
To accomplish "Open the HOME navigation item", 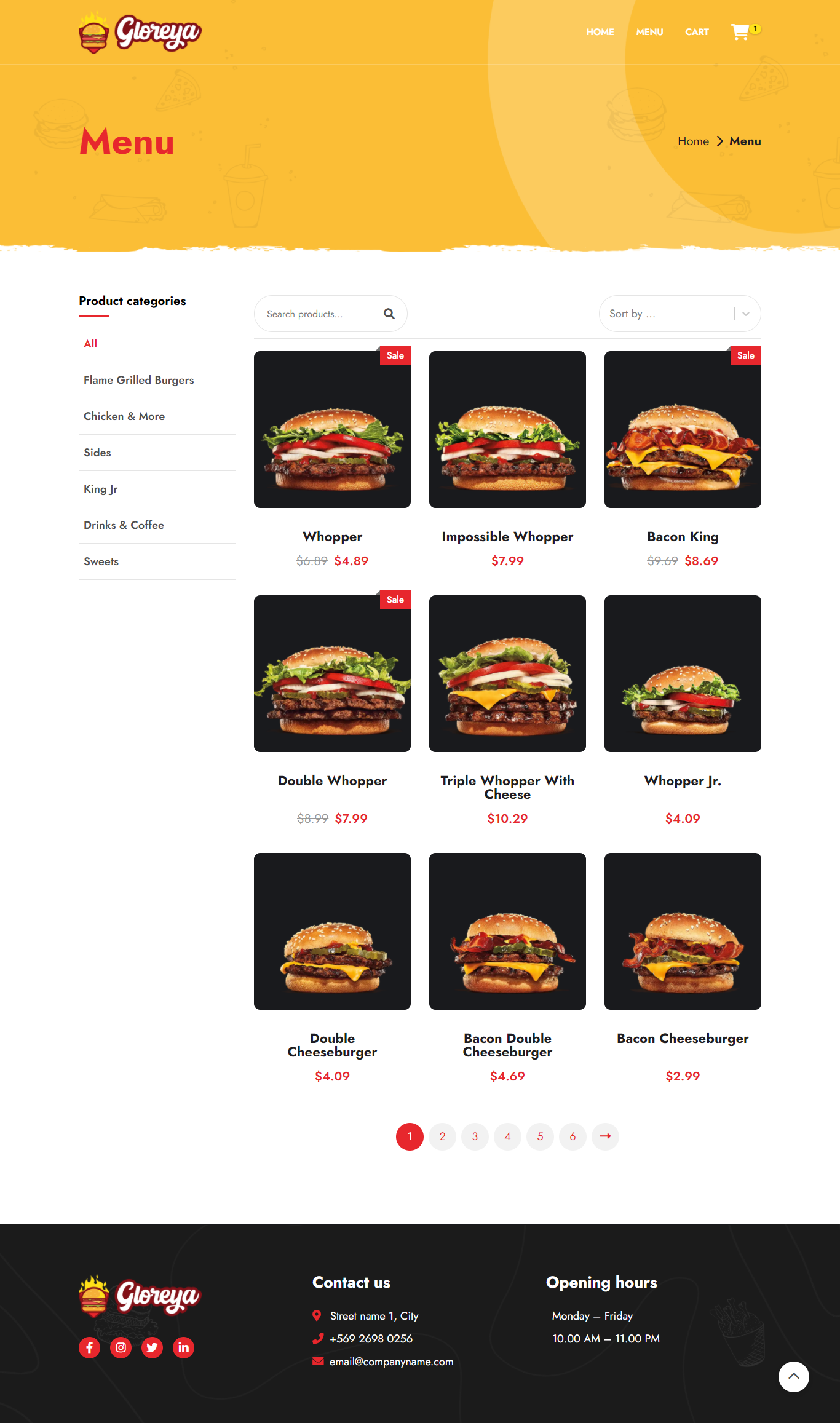I will [600, 32].
